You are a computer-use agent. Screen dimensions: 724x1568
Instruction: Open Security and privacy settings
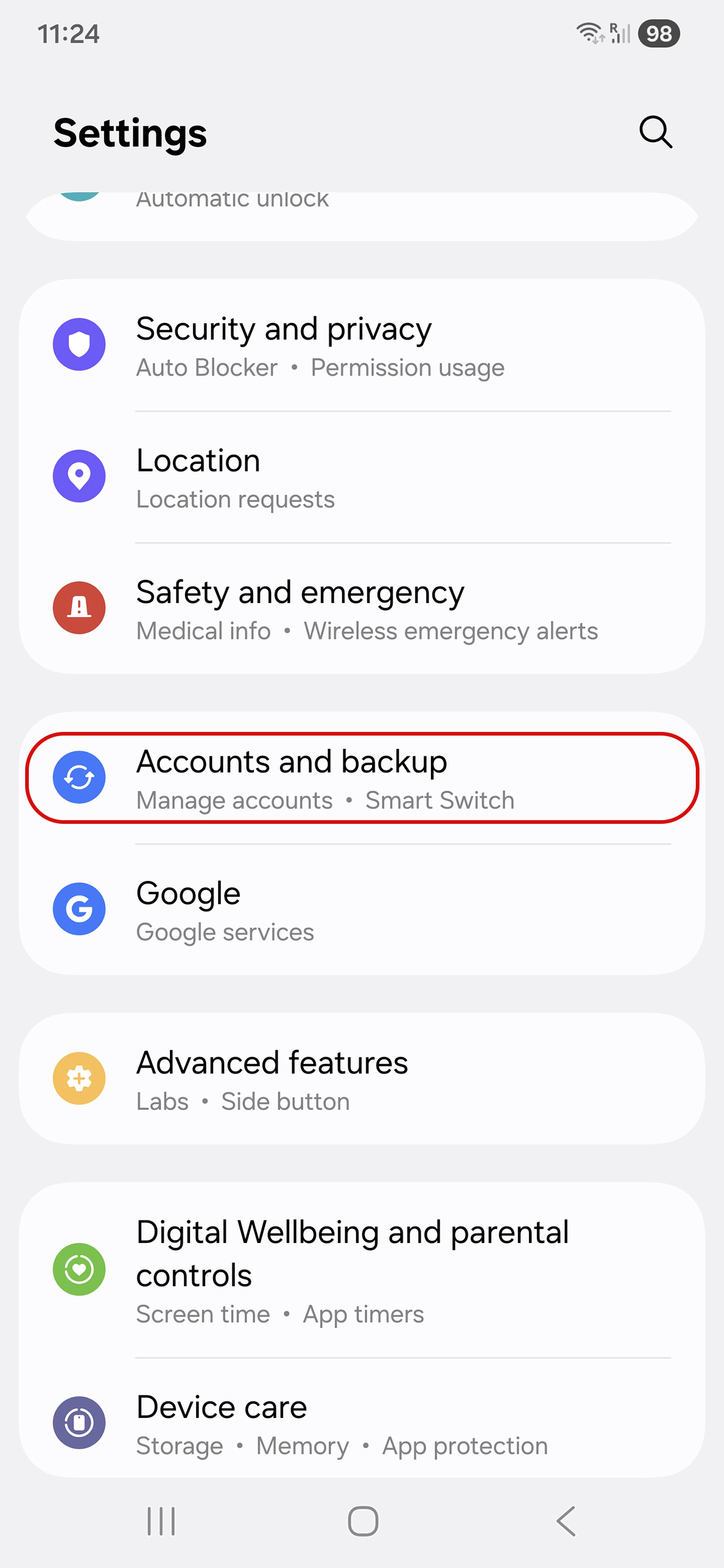click(x=362, y=346)
